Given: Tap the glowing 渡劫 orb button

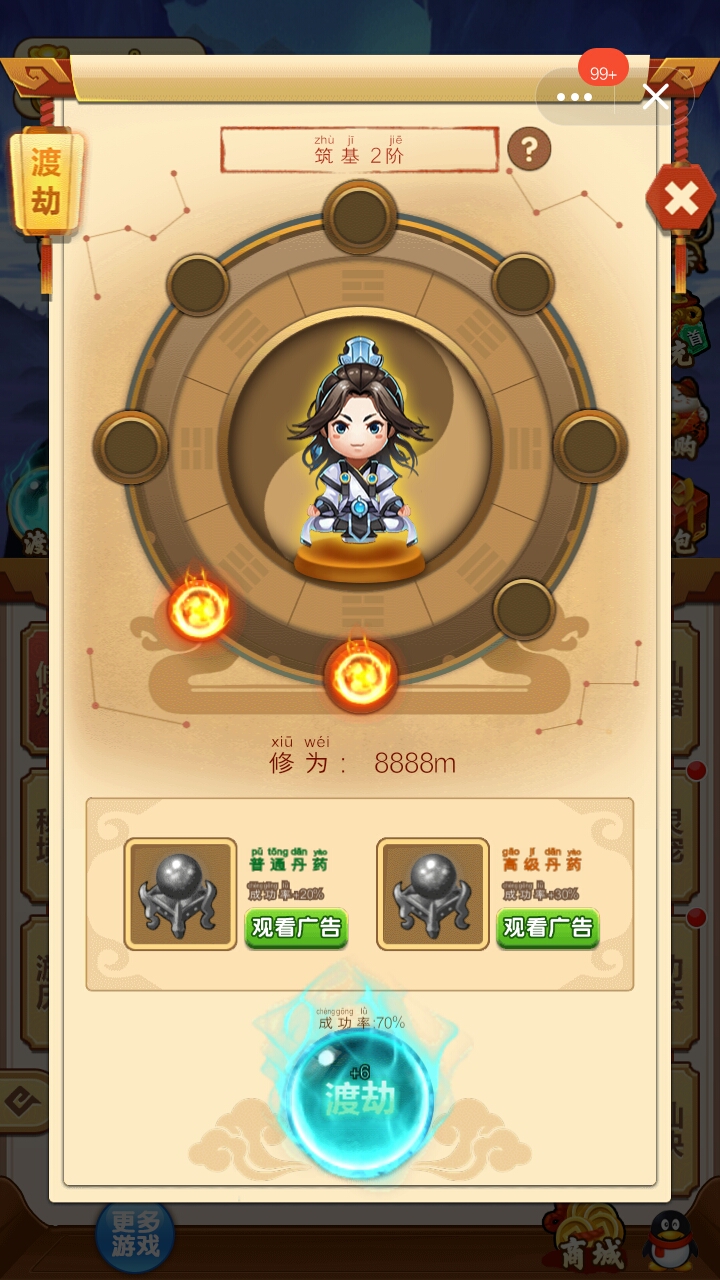Looking at the screenshot, I should (360, 1097).
